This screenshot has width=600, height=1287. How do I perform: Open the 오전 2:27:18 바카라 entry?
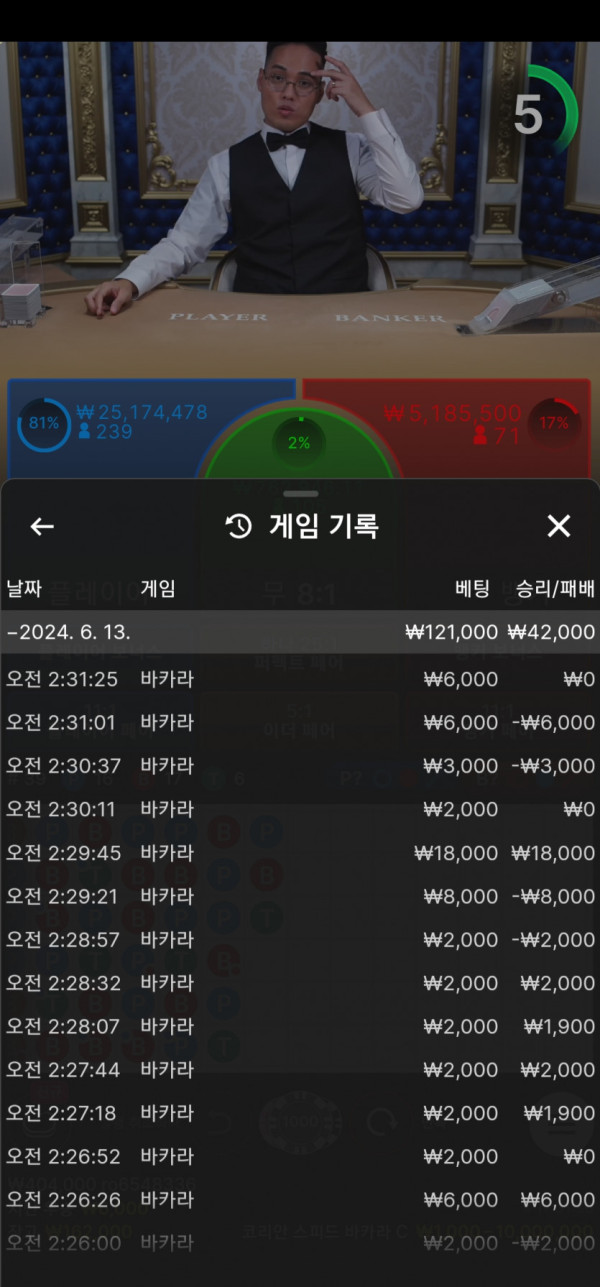[x=300, y=1113]
